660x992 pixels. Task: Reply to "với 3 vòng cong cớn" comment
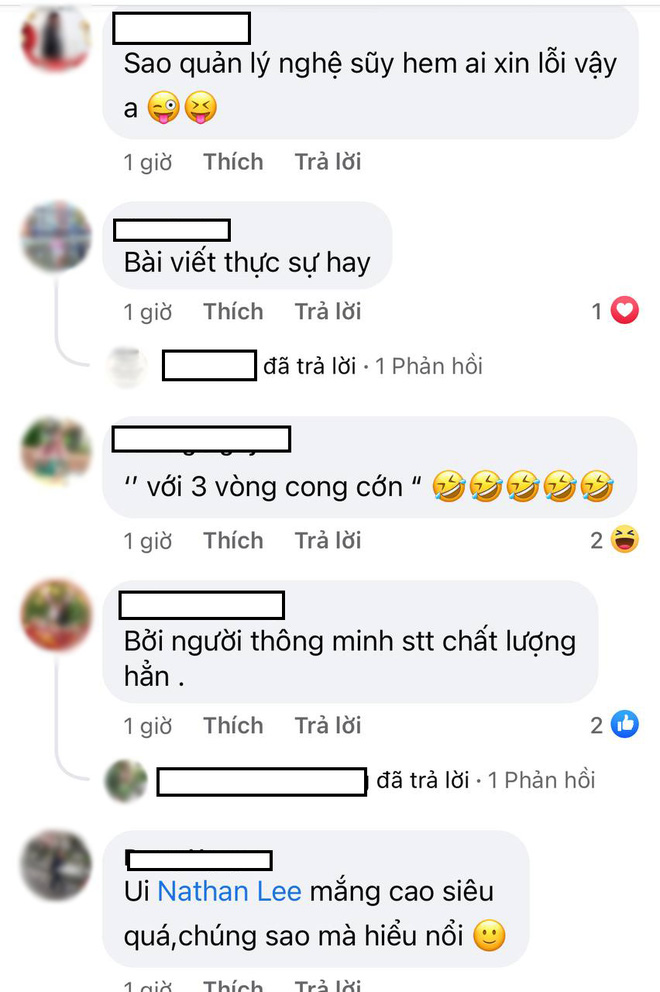point(327,541)
